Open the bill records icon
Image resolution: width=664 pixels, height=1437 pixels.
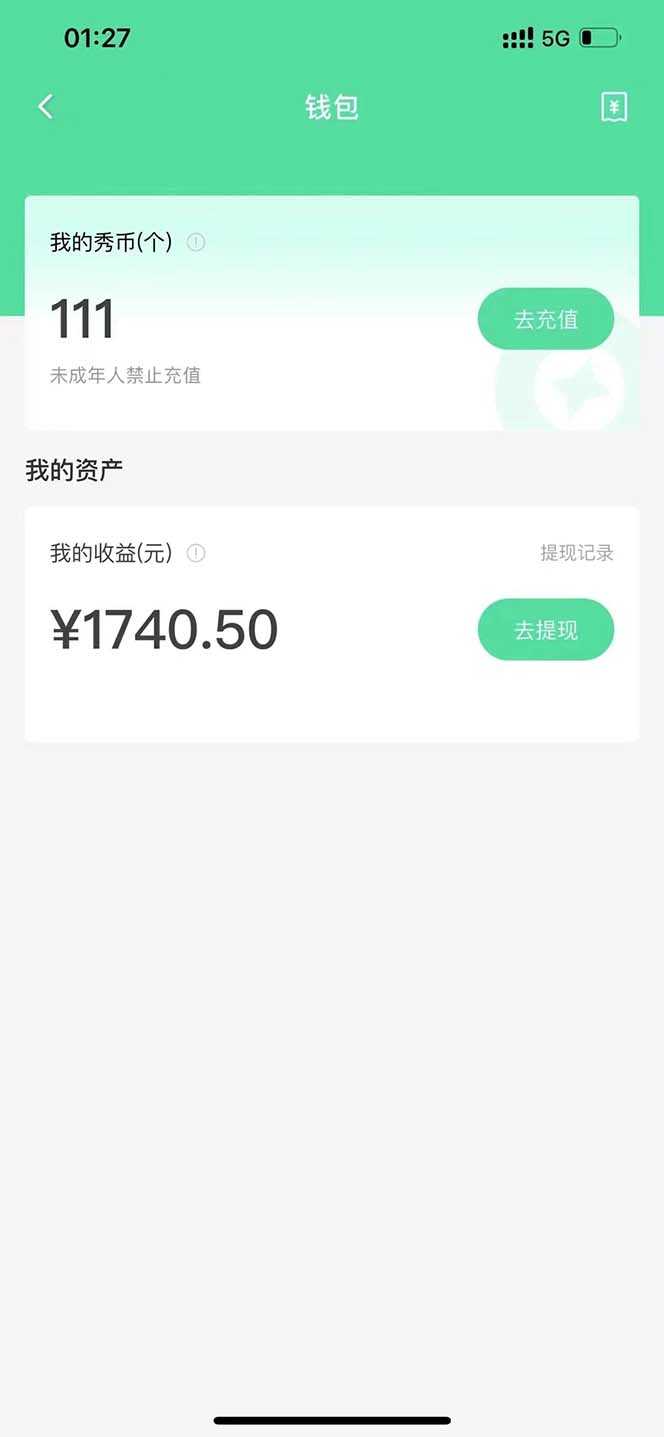pyautogui.click(x=614, y=107)
